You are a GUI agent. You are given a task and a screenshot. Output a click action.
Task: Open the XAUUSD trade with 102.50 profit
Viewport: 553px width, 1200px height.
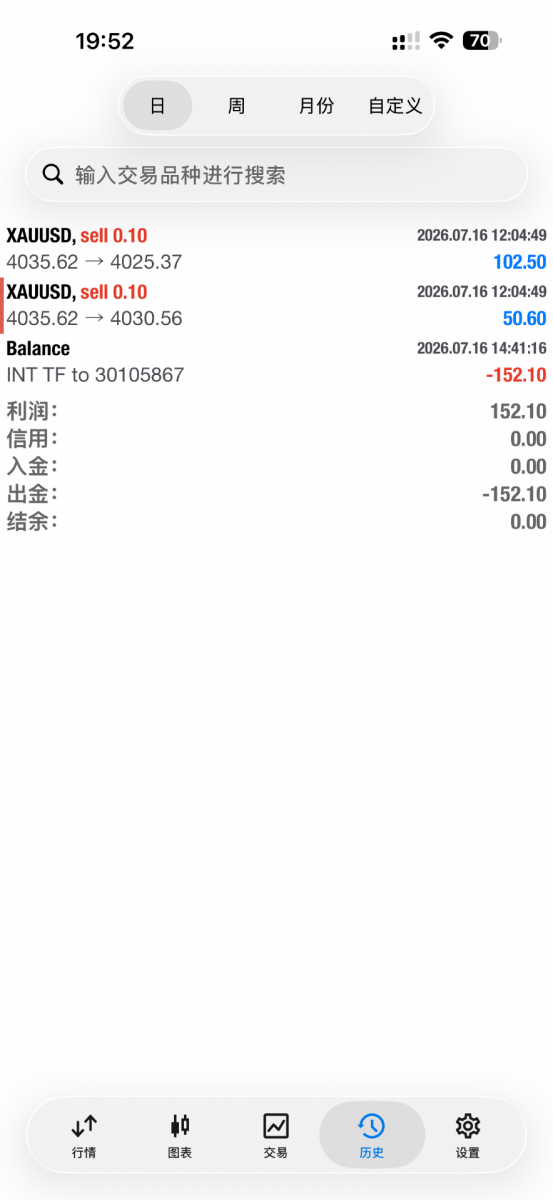click(x=276, y=249)
